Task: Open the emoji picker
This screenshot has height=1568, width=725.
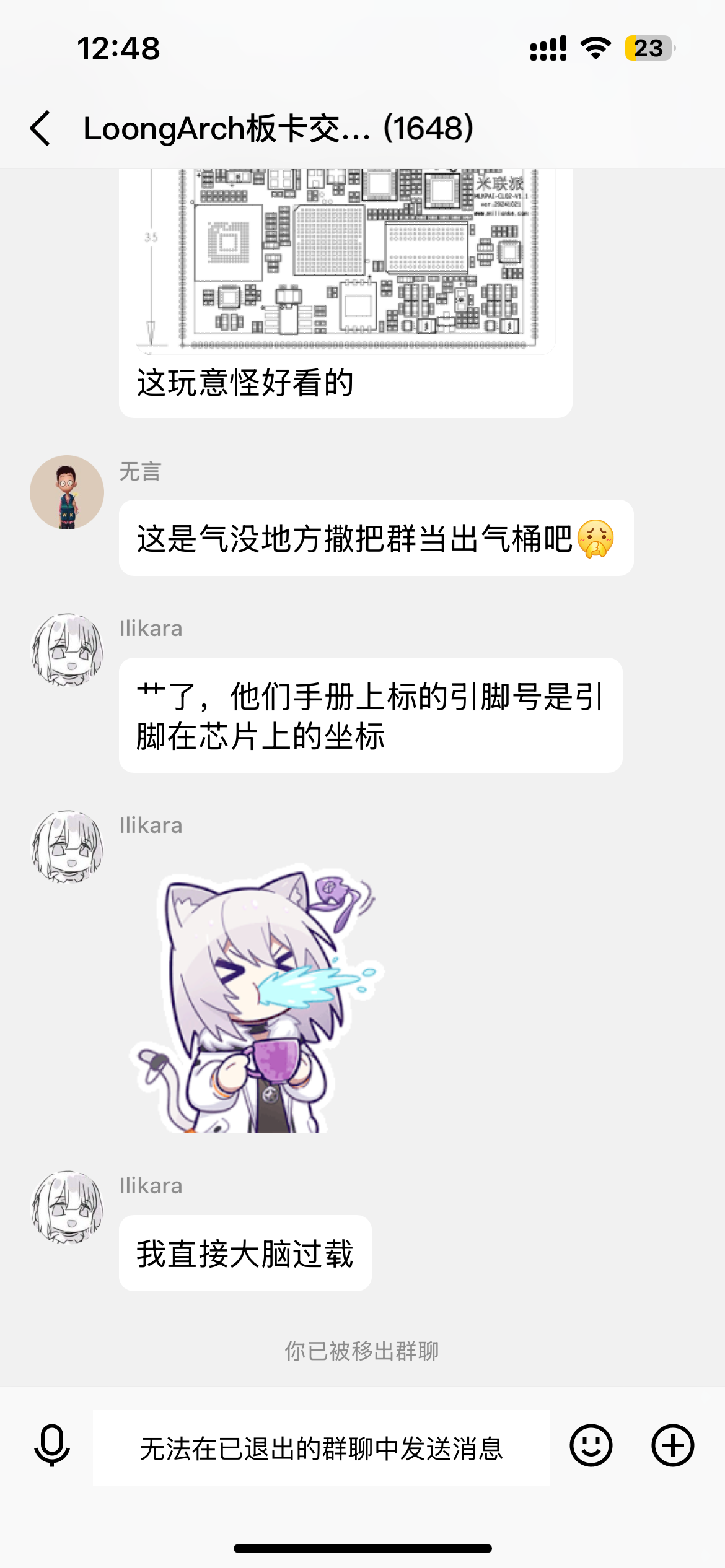Action: click(x=591, y=1446)
